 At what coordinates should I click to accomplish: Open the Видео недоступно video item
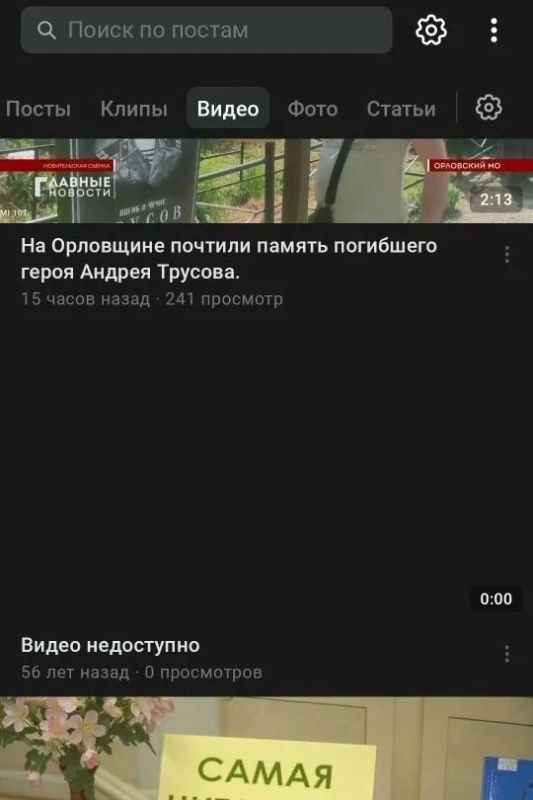point(266,470)
